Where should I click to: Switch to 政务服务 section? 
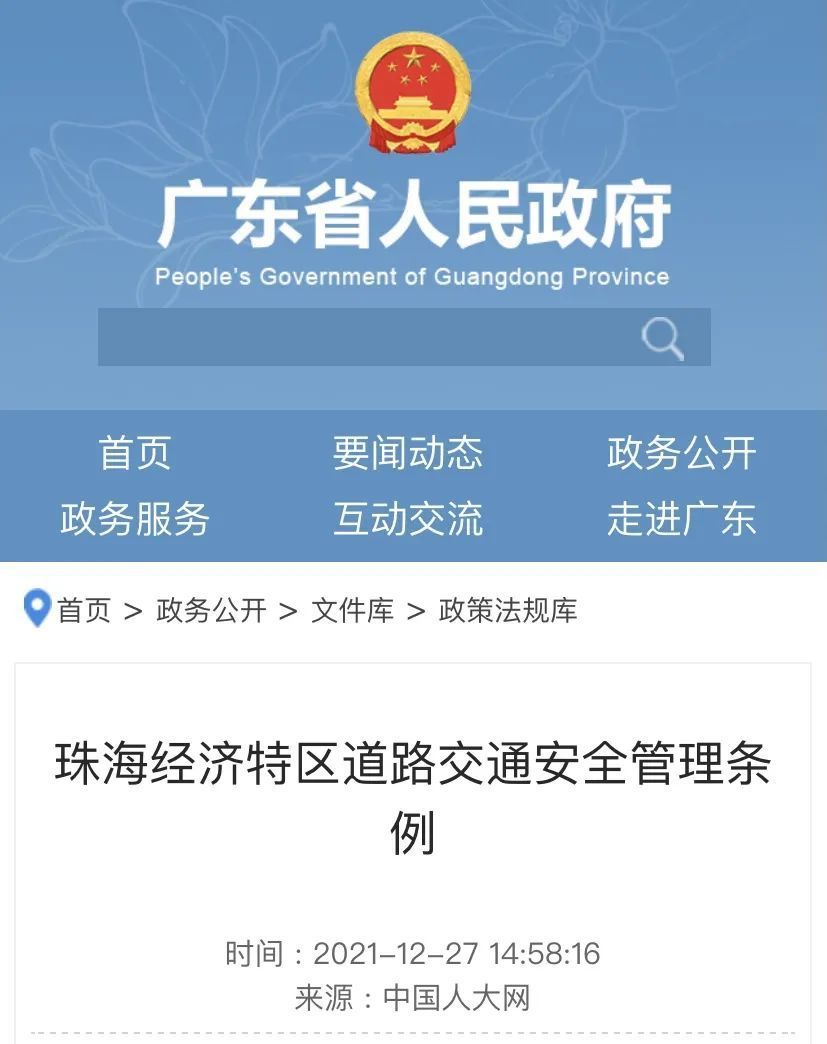(135, 519)
